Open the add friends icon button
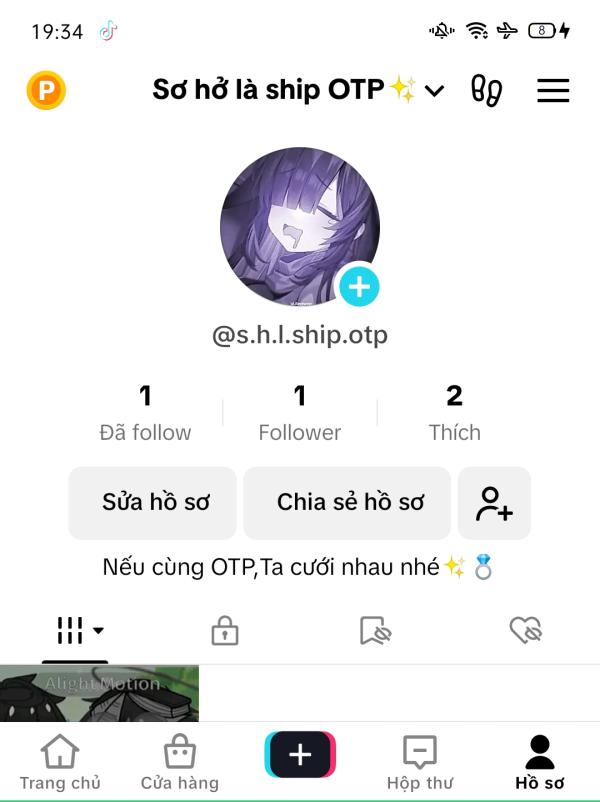 [x=494, y=502]
